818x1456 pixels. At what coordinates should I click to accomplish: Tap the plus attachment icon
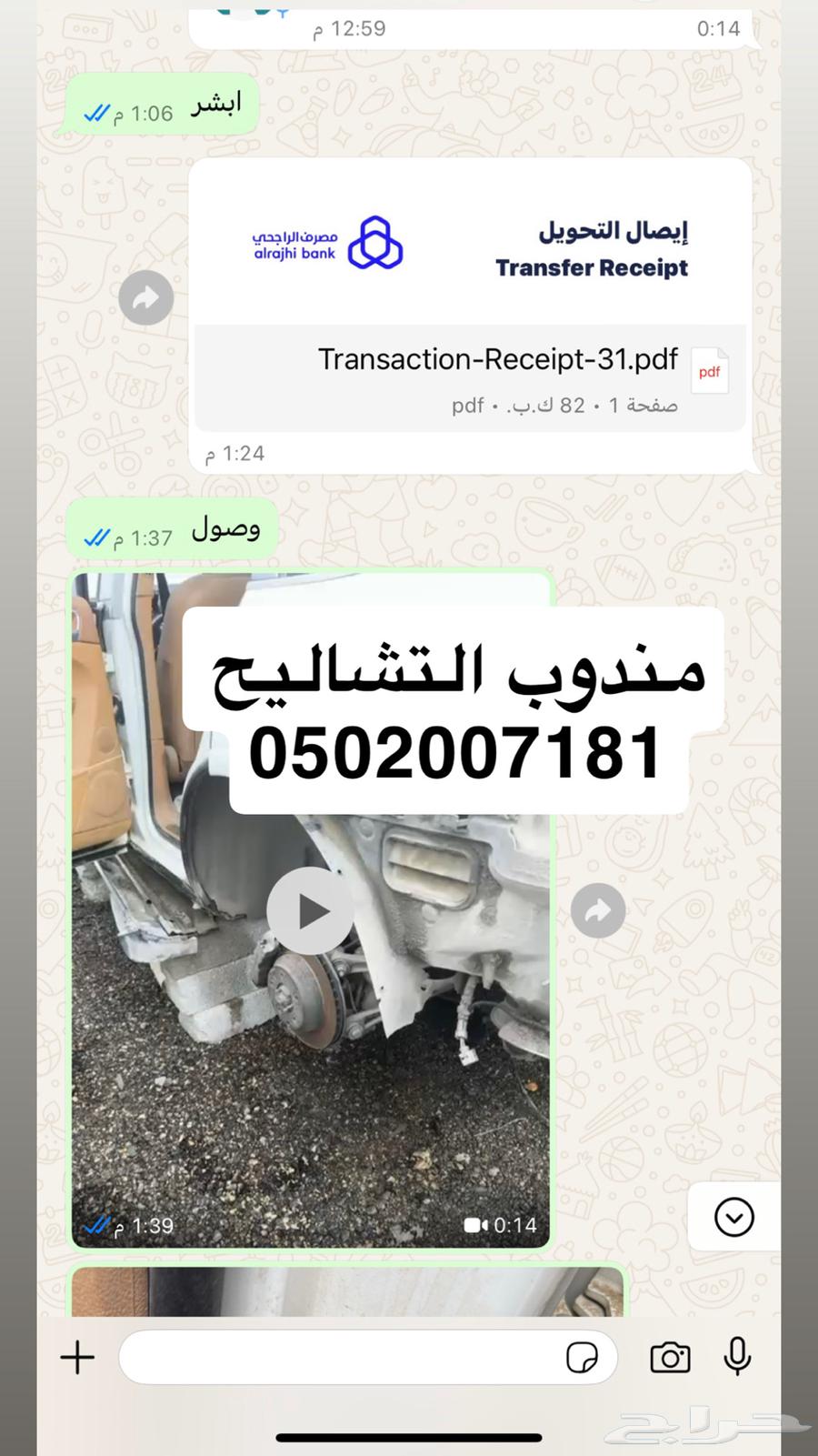77,1357
